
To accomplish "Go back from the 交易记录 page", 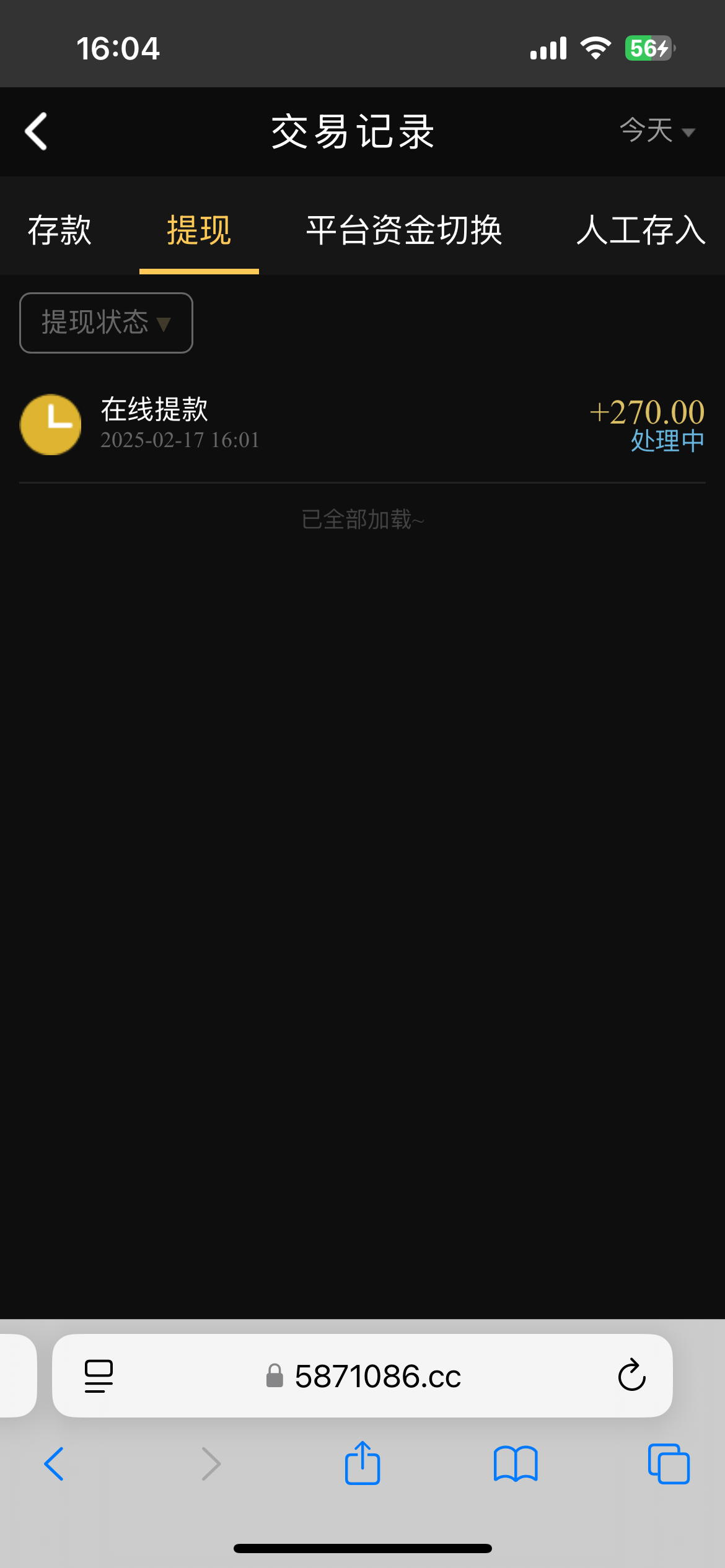I will tap(36, 131).
